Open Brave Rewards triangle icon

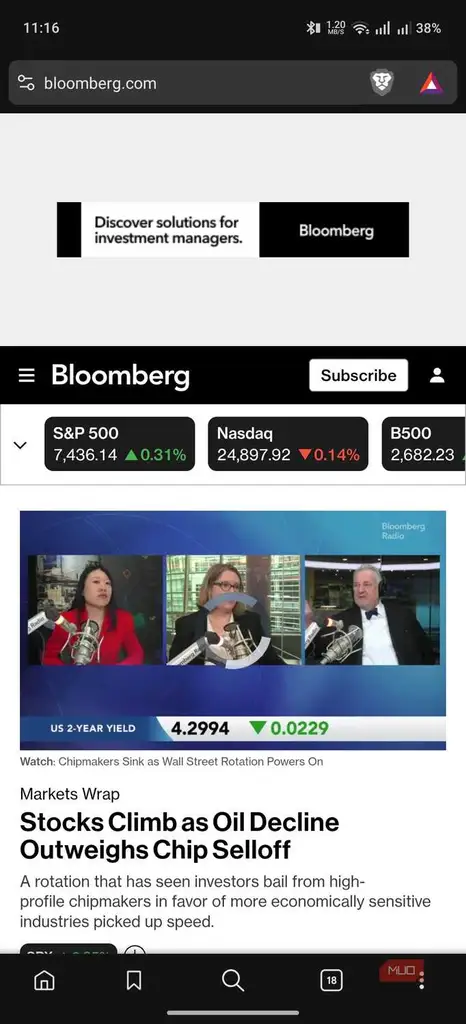tap(431, 83)
